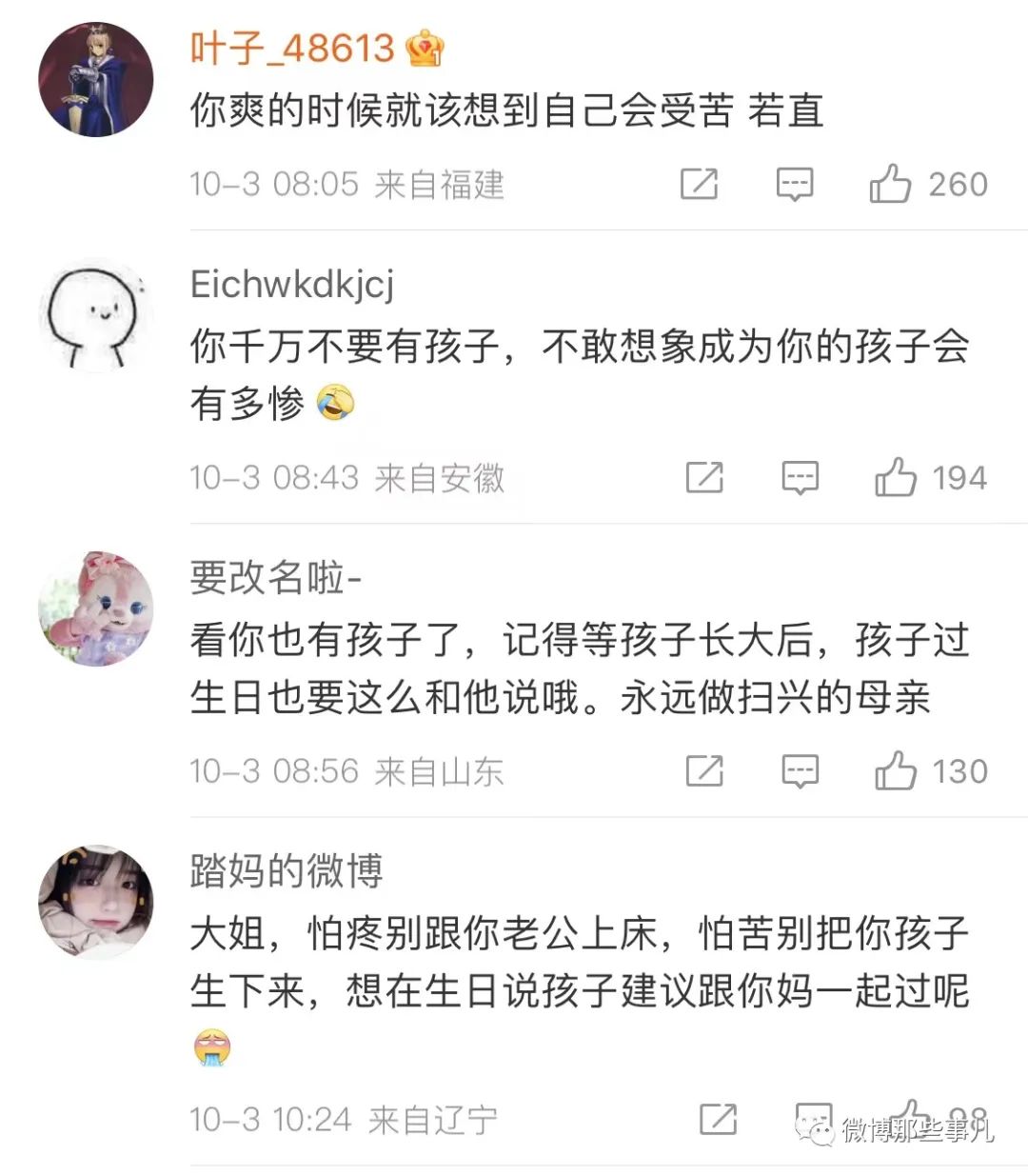The height and width of the screenshot is (1176, 1028).
Task: Click the reply icon under 要改名啦-'s comment
Action: pos(801,770)
